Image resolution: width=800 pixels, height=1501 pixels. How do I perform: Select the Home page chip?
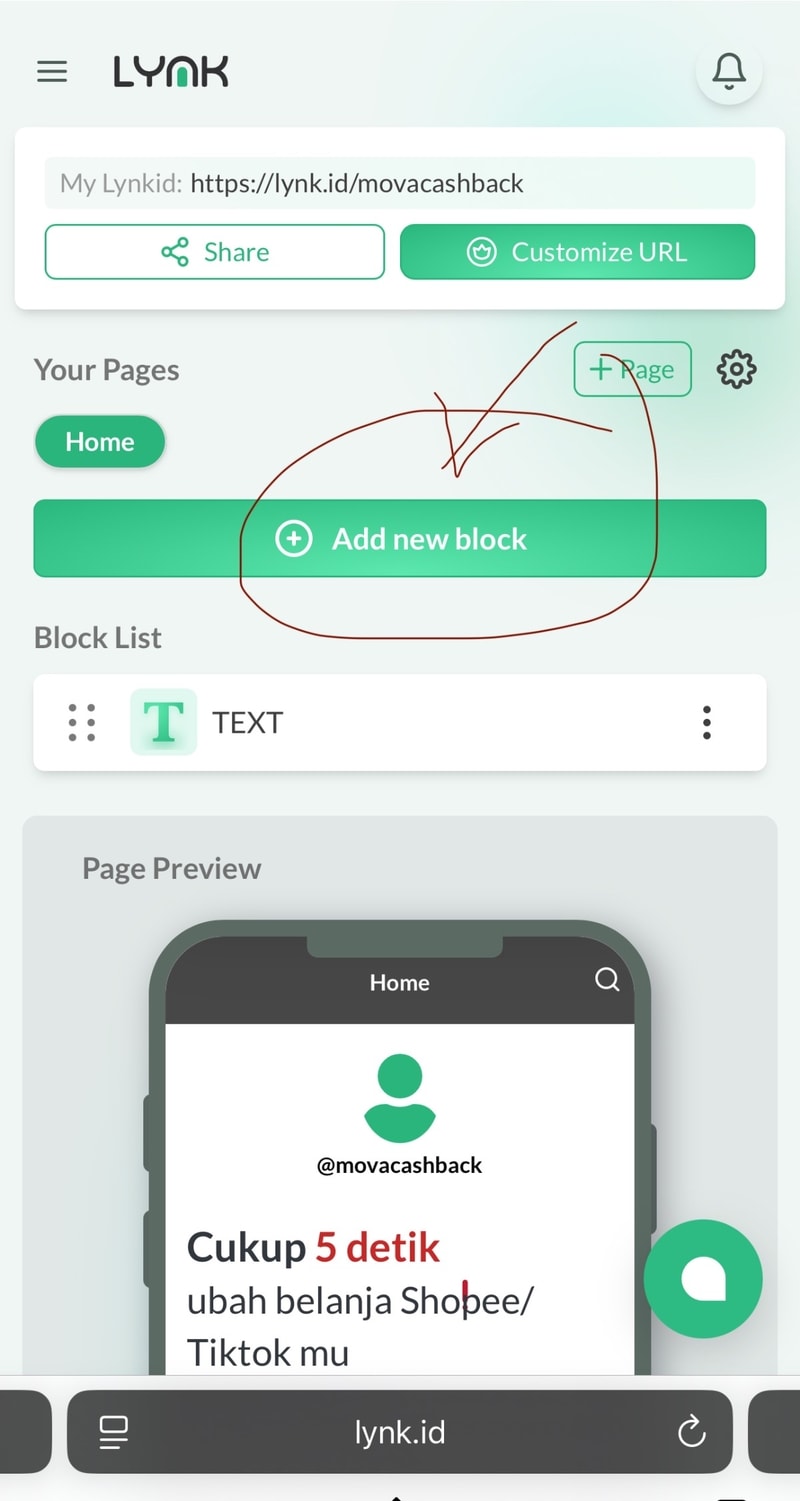pyautogui.click(x=99, y=442)
